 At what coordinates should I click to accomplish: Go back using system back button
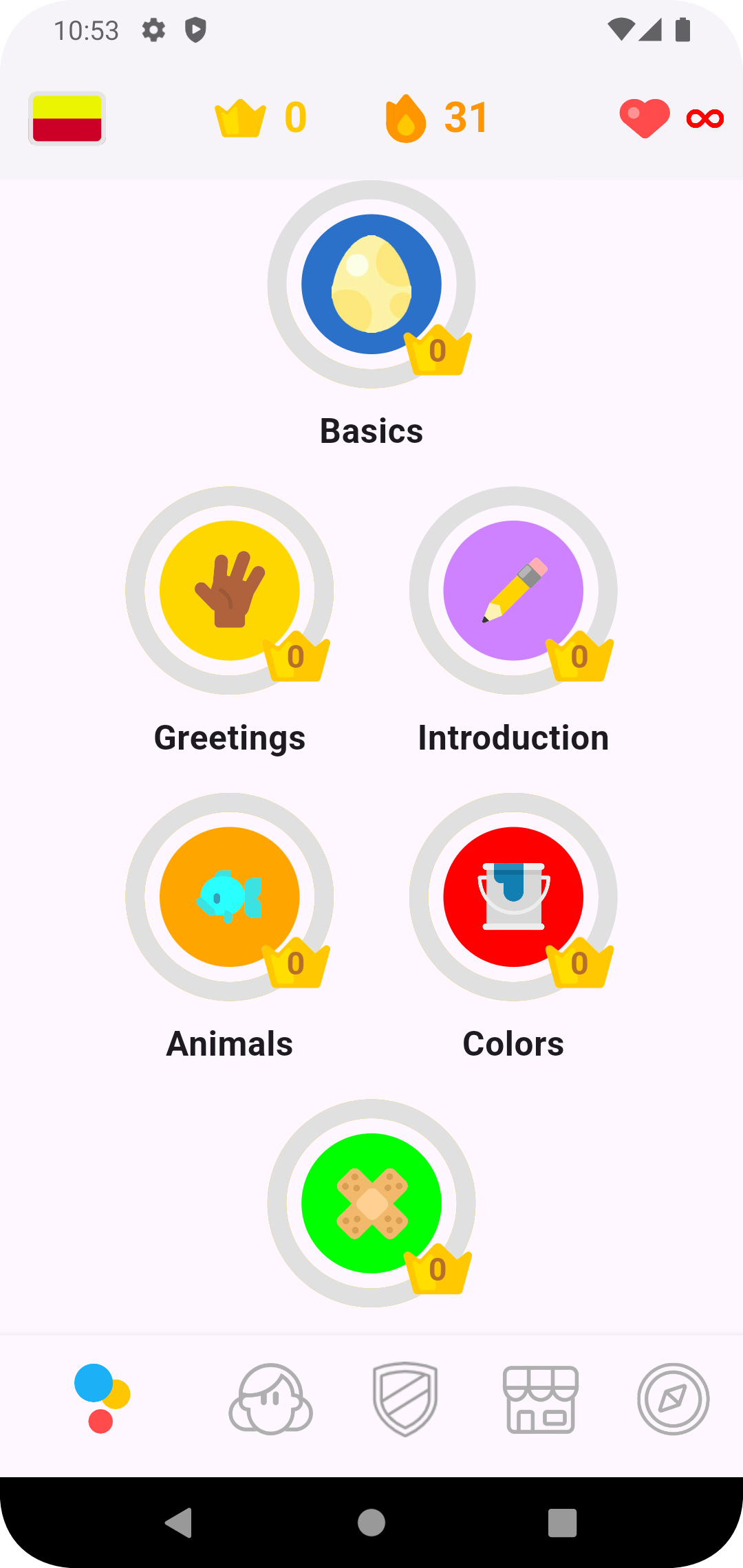(179, 1523)
